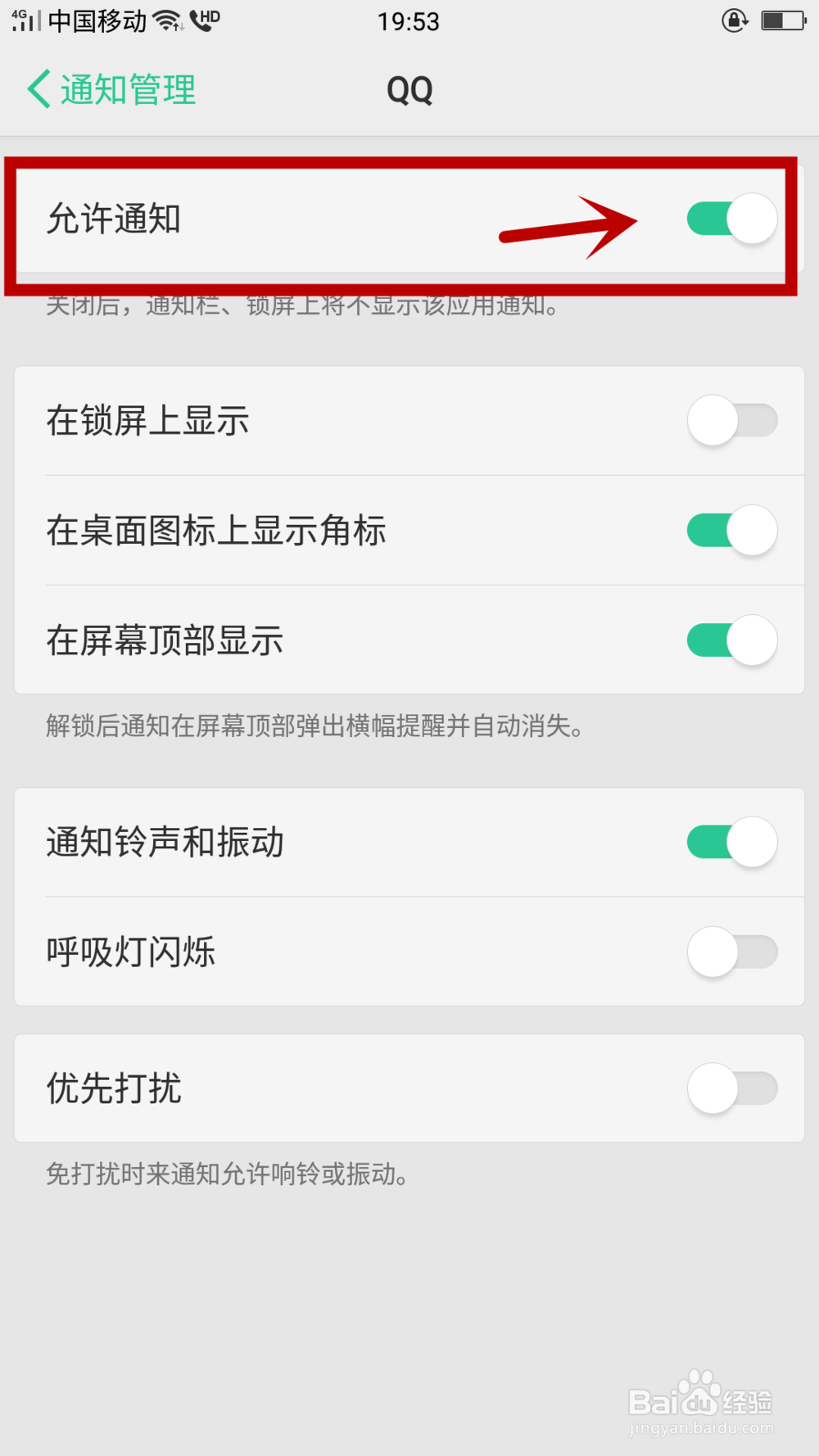819x1456 pixels.
Task: Disable 在屏幕顶部显示 banner notifications
Action: pyautogui.click(x=731, y=640)
